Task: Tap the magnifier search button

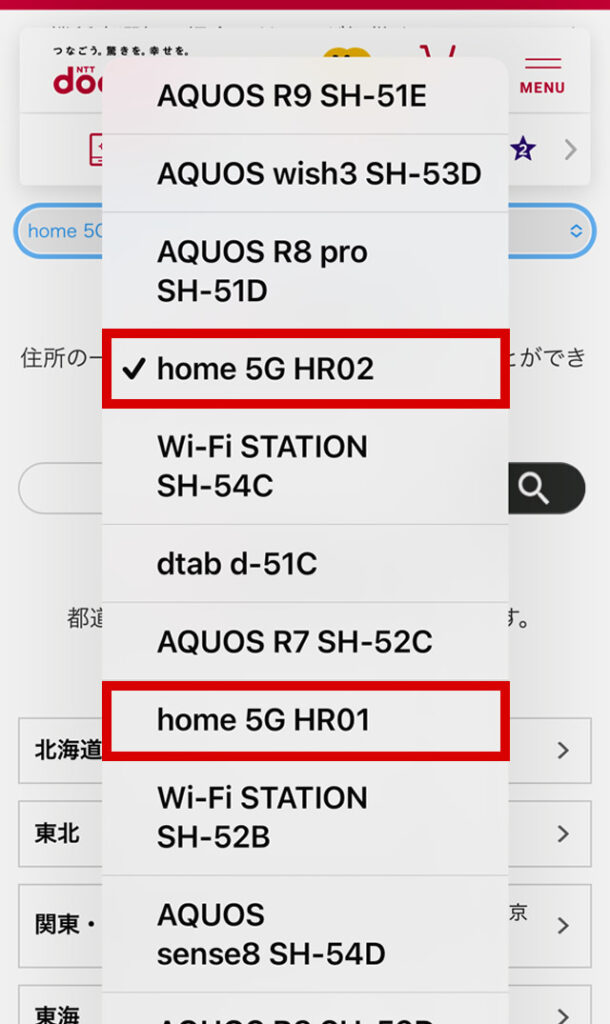Action: tap(546, 489)
